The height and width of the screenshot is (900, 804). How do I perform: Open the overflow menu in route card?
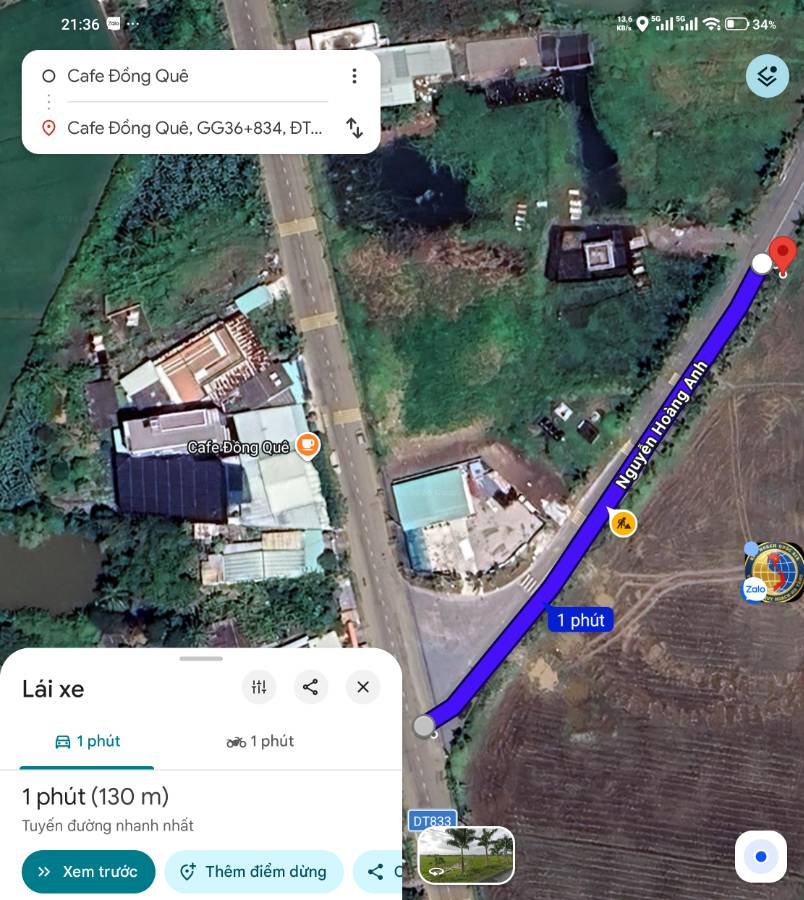pos(353,76)
